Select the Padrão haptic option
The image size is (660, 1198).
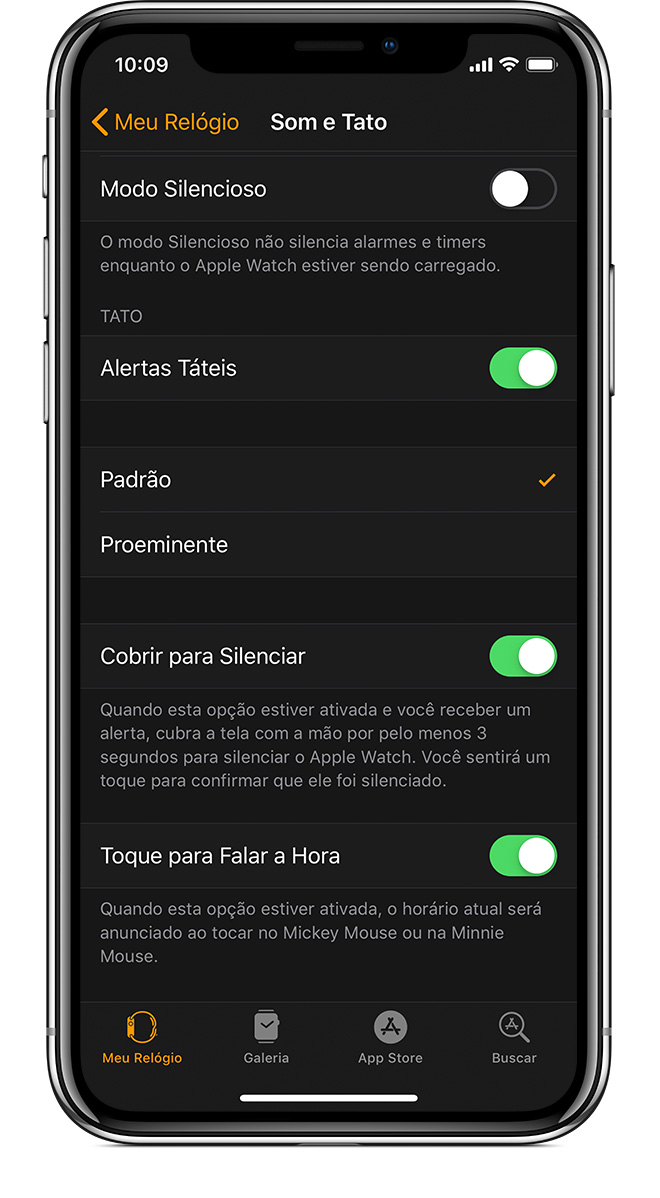[x=328, y=480]
